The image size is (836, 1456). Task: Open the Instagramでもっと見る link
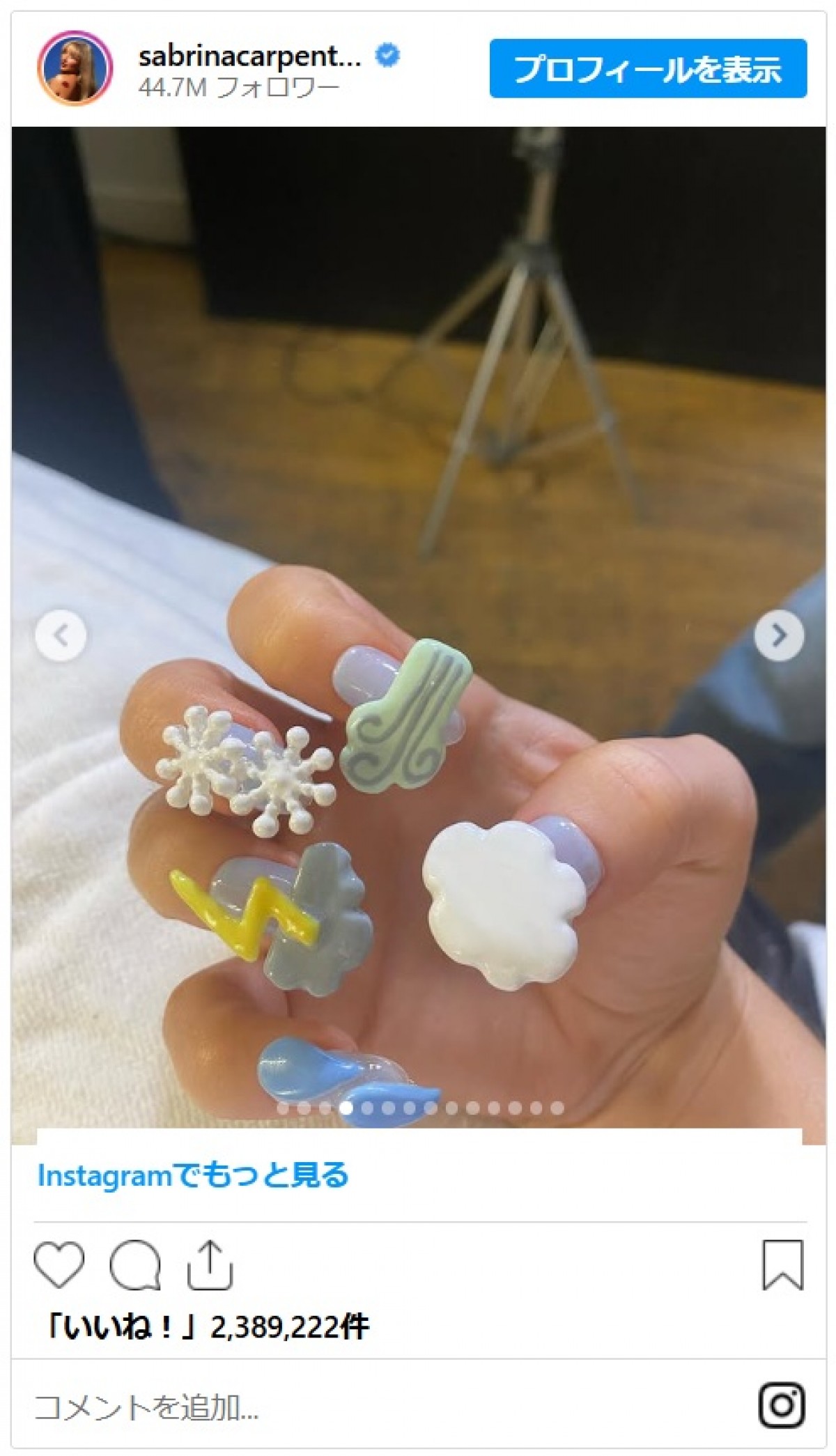tap(193, 1176)
